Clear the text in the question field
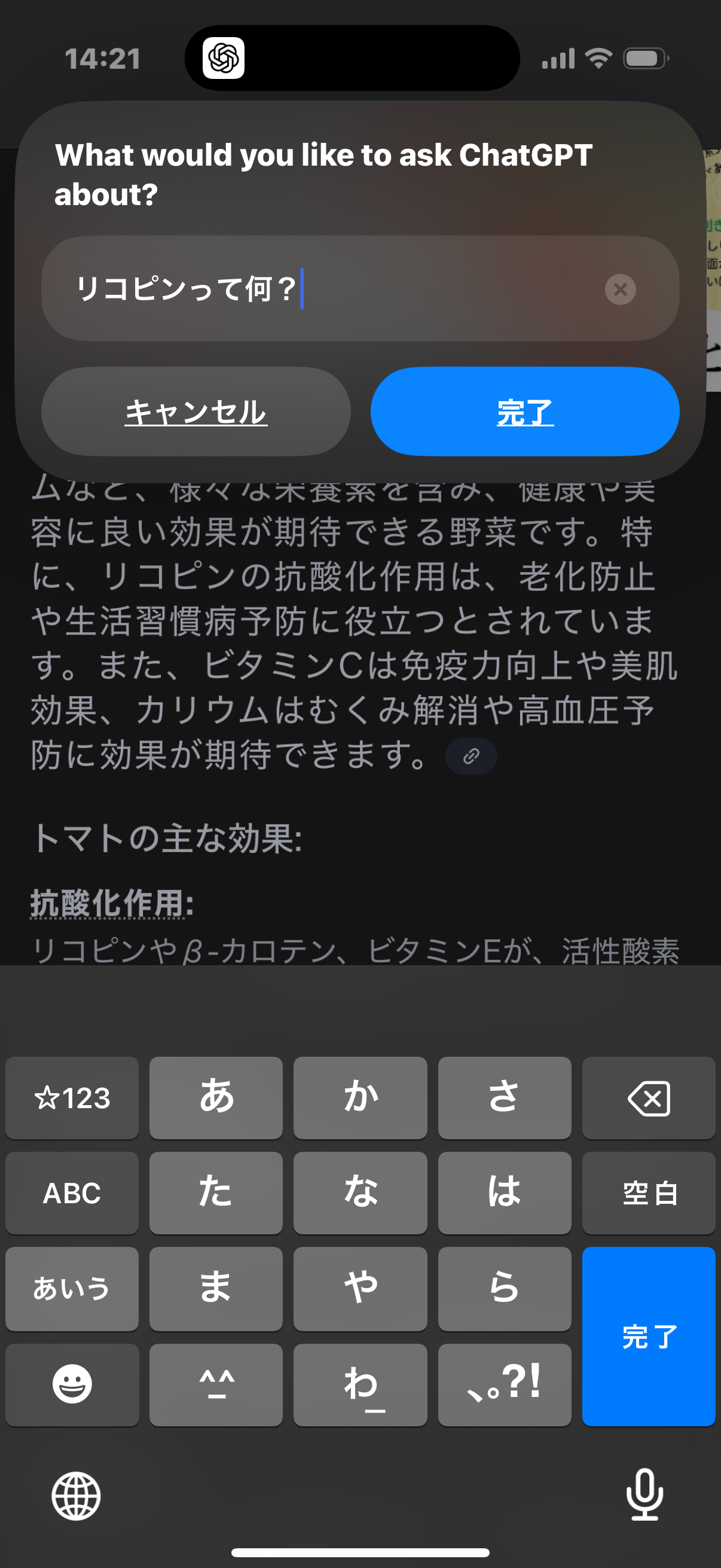721x1568 pixels. (620, 289)
